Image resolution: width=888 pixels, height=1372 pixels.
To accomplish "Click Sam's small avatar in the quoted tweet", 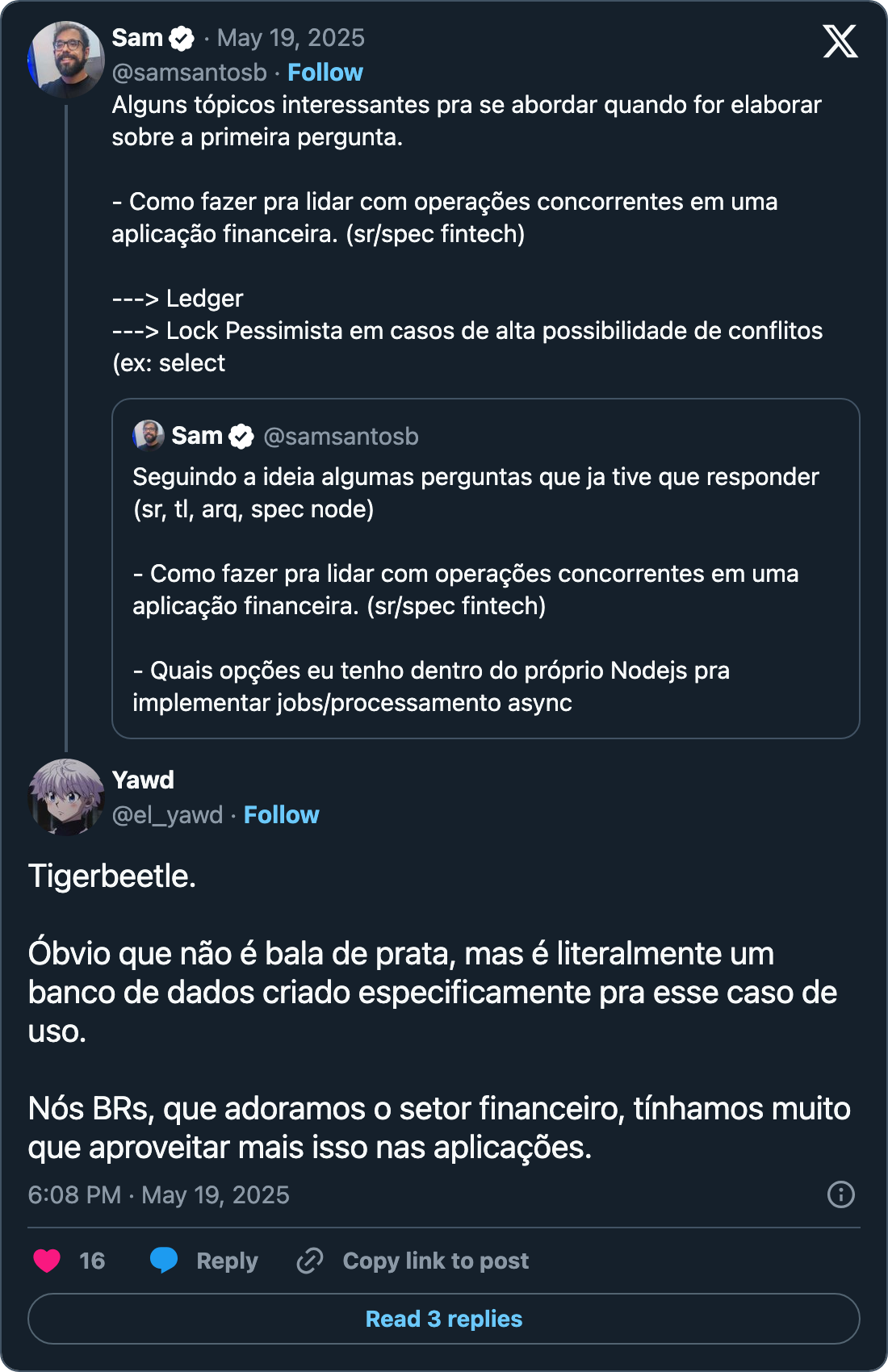I will pyautogui.click(x=148, y=436).
